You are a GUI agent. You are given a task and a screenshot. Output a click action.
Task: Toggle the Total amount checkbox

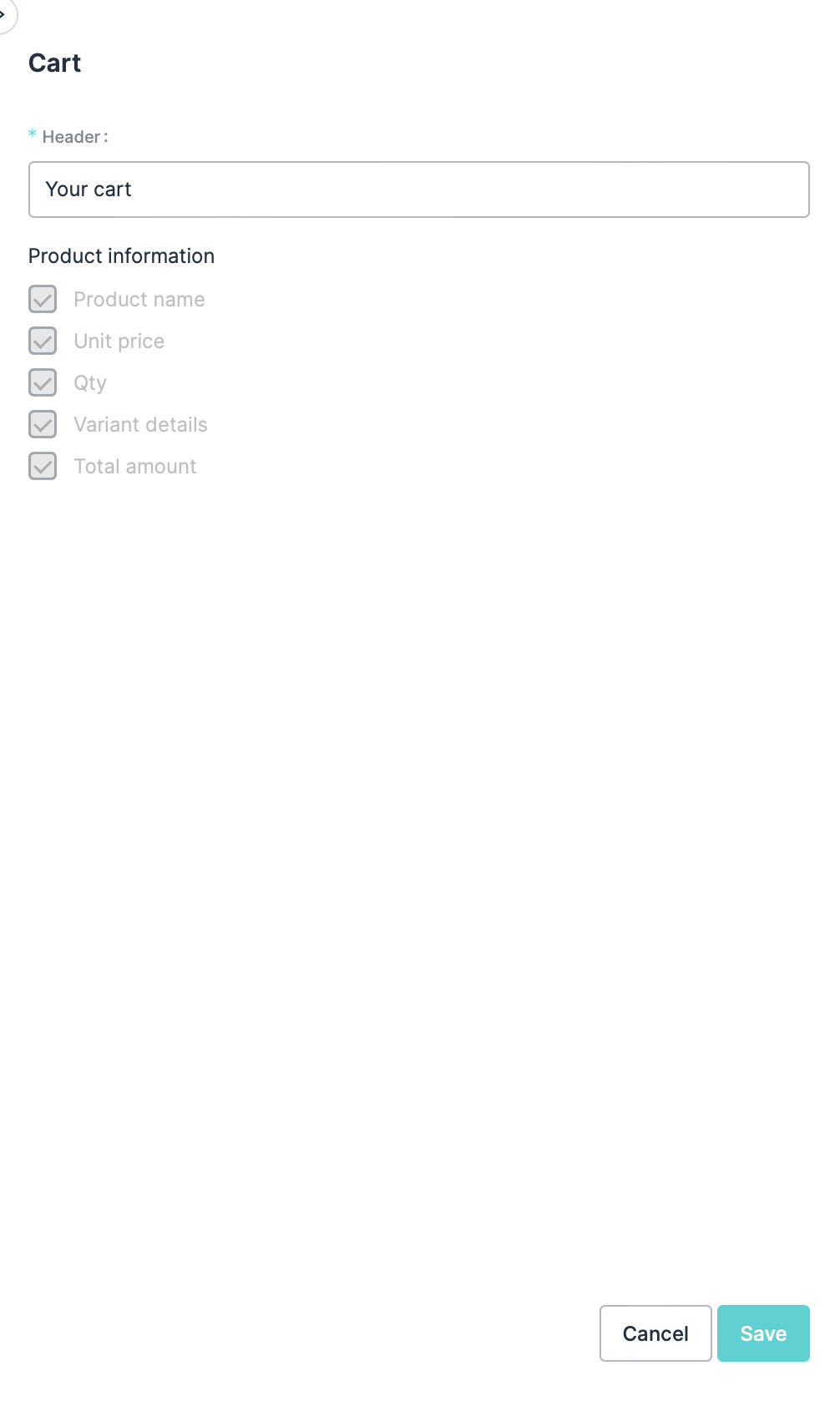coord(43,466)
